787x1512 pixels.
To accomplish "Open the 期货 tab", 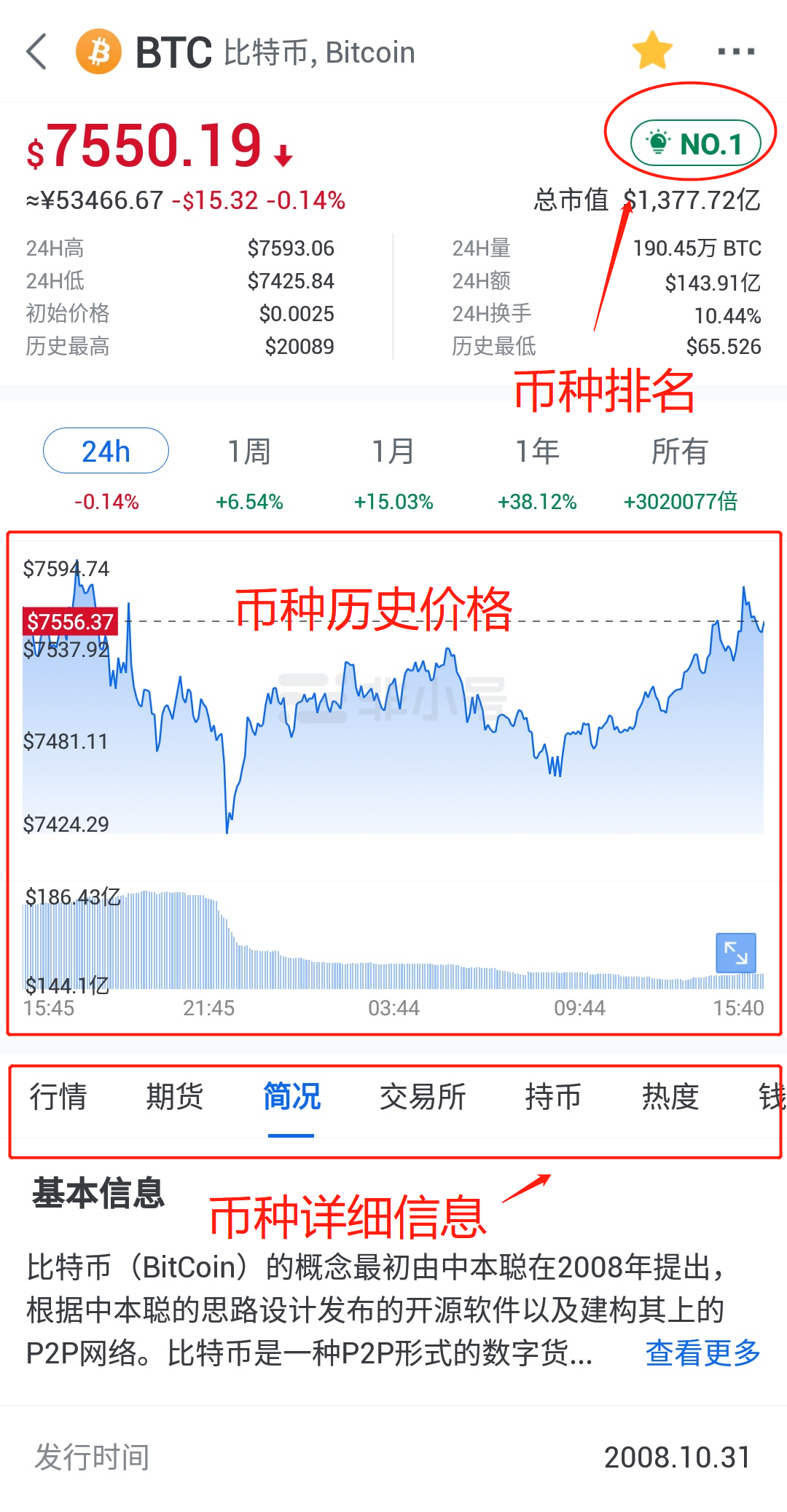I will coord(175,1096).
